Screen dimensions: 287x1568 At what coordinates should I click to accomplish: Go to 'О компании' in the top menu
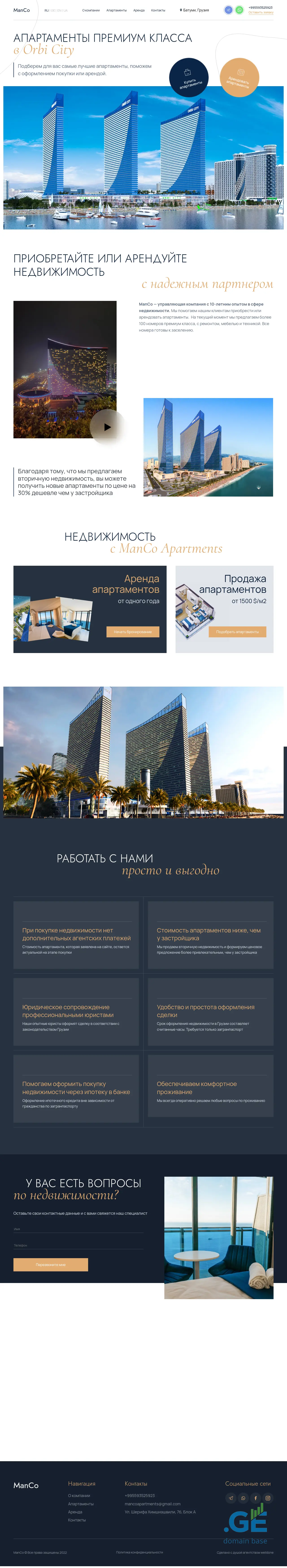click(x=91, y=10)
